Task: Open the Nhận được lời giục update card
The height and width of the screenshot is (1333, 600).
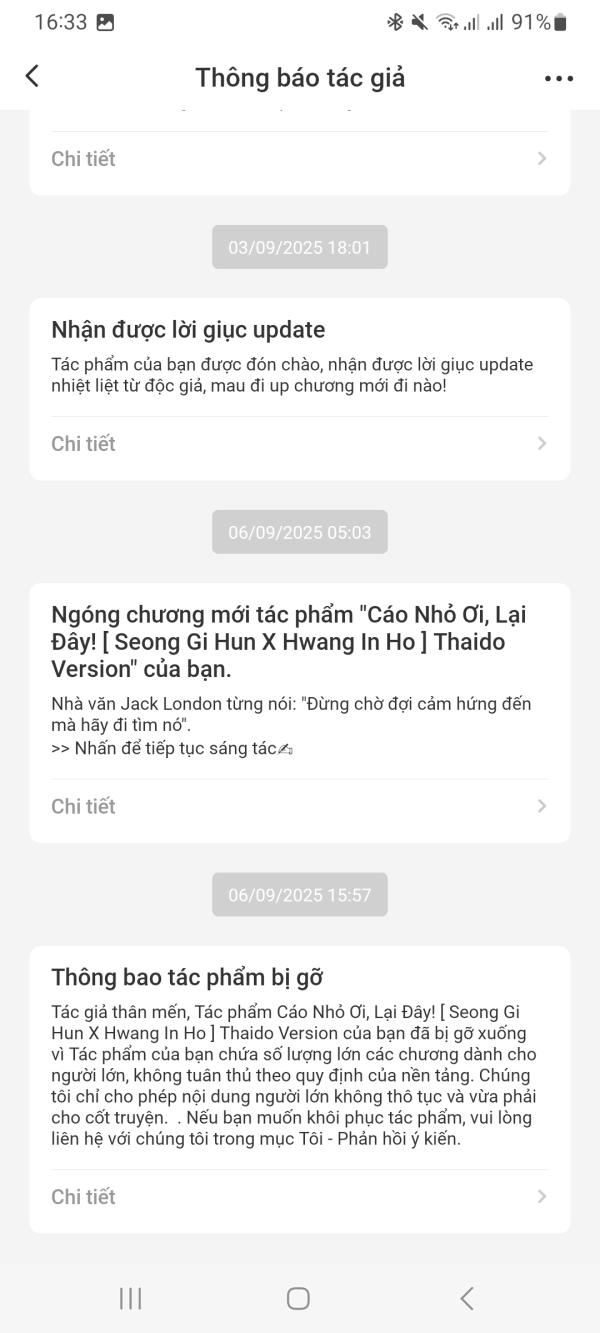Action: [299, 389]
